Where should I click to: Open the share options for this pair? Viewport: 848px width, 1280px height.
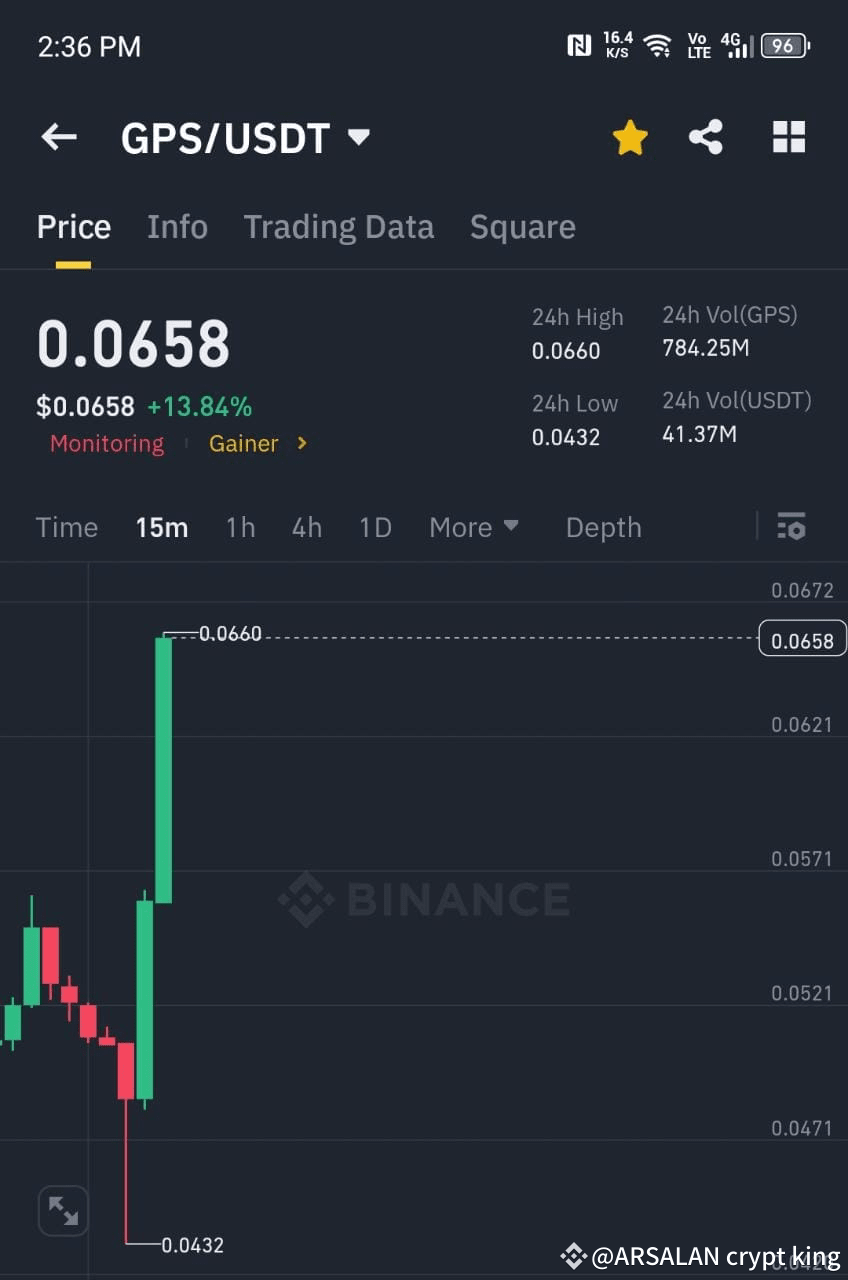tap(707, 137)
